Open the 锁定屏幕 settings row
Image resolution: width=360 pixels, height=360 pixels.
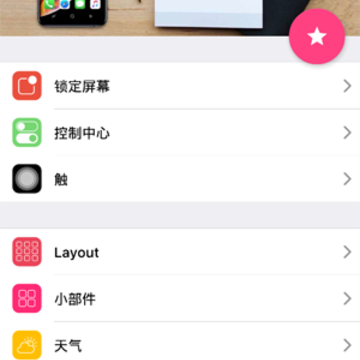(180, 86)
